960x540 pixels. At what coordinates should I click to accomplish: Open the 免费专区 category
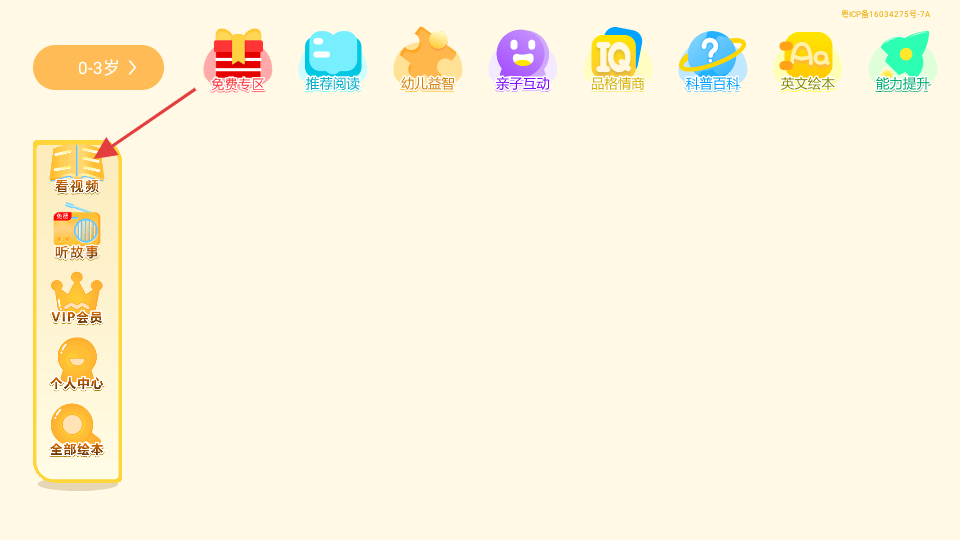[x=238, y=62]
